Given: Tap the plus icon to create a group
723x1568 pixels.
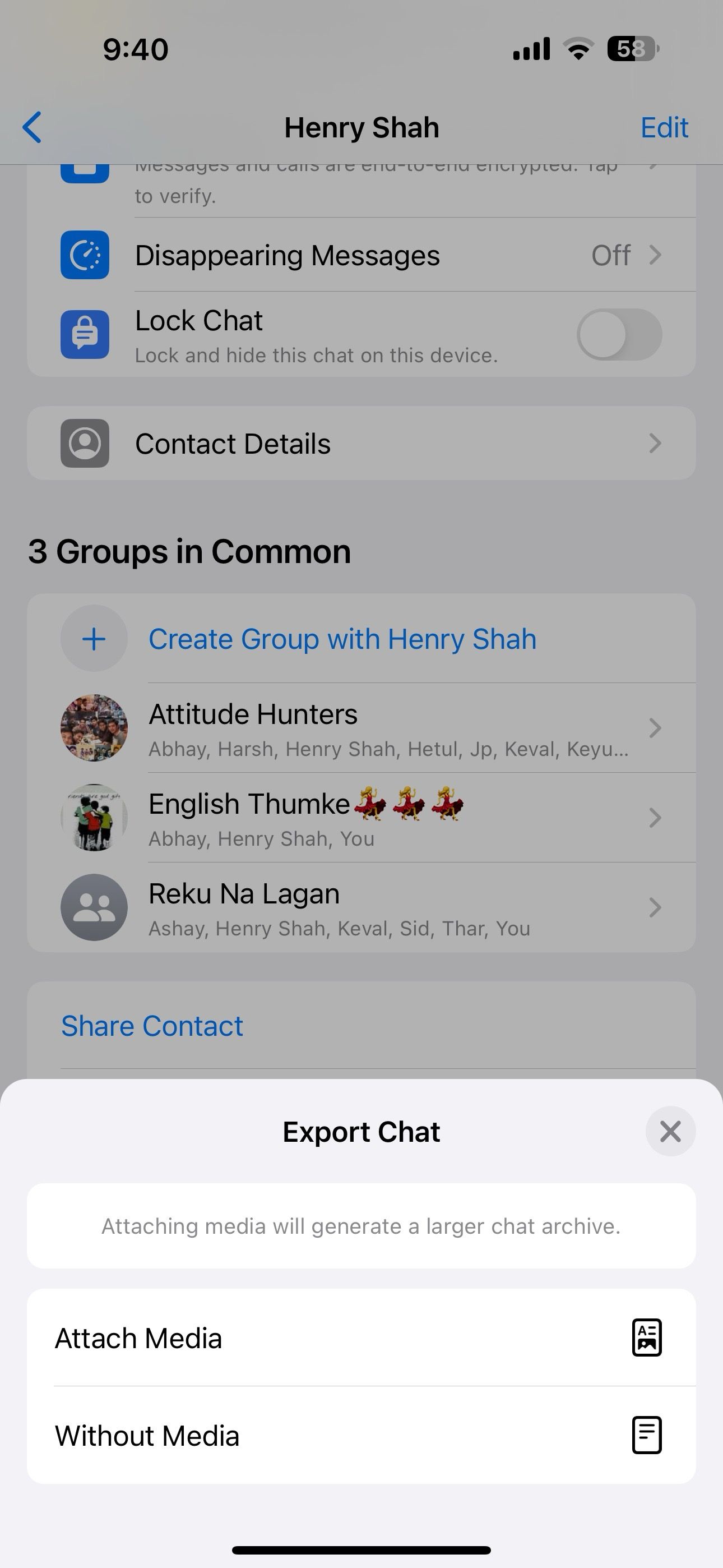Looking at the screenshot, I should (x=94, y=639).
